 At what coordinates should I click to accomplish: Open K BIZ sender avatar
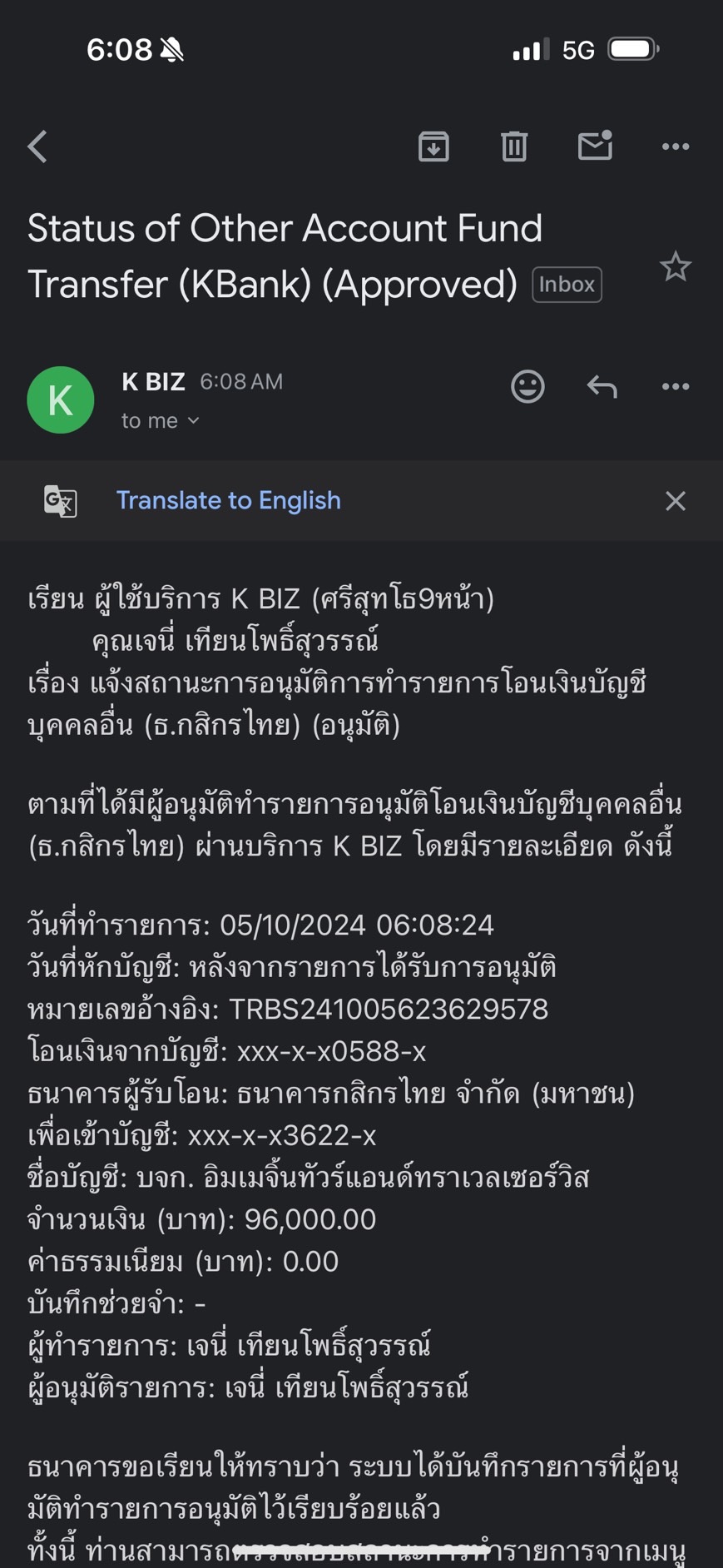click(x=61, y=400)
